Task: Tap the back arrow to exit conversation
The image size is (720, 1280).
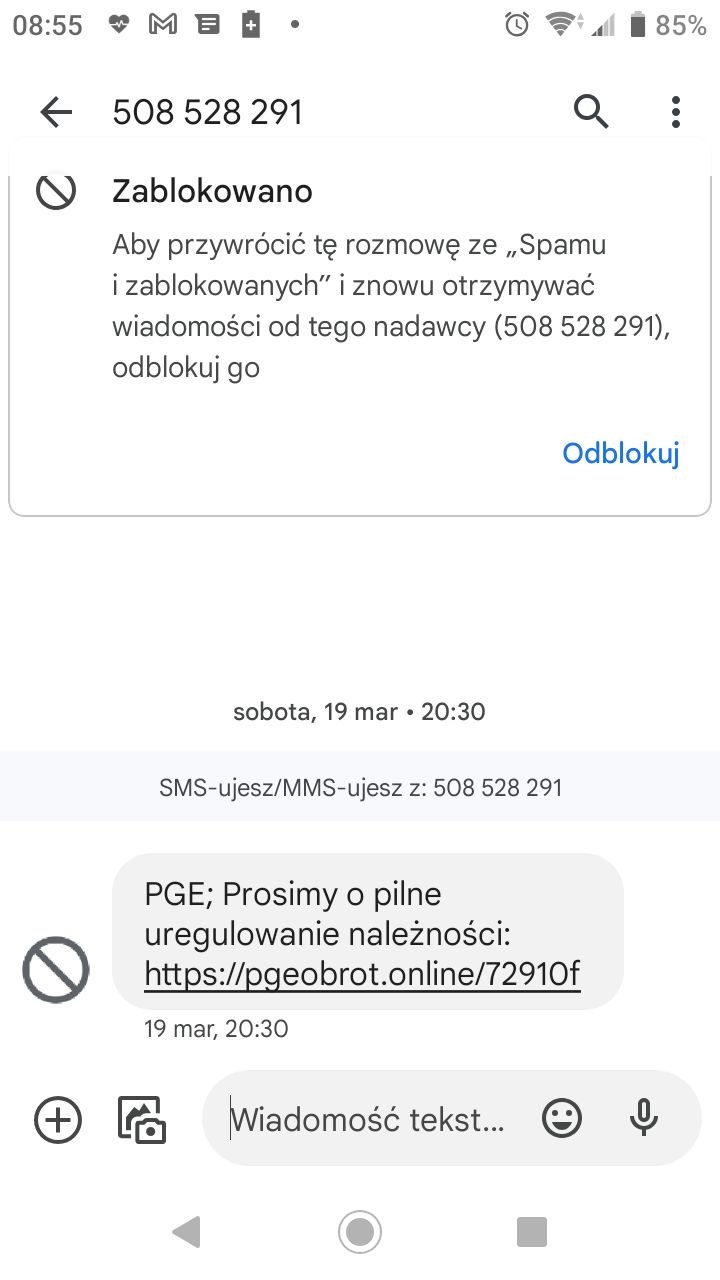Action: pos(56,112)
